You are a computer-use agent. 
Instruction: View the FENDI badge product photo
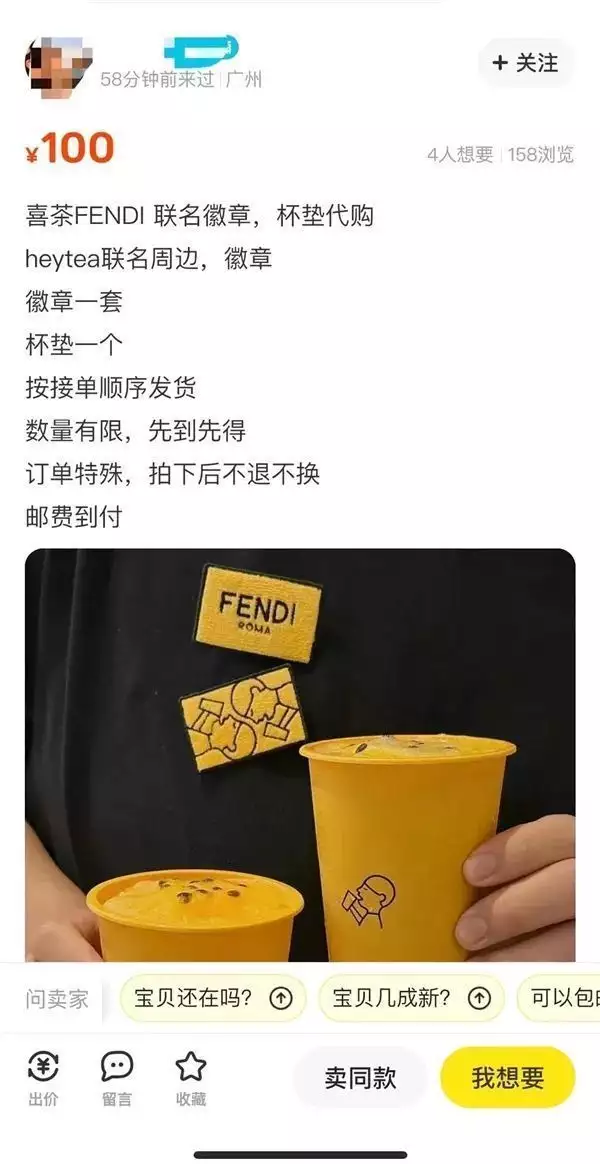coord(300,755)
